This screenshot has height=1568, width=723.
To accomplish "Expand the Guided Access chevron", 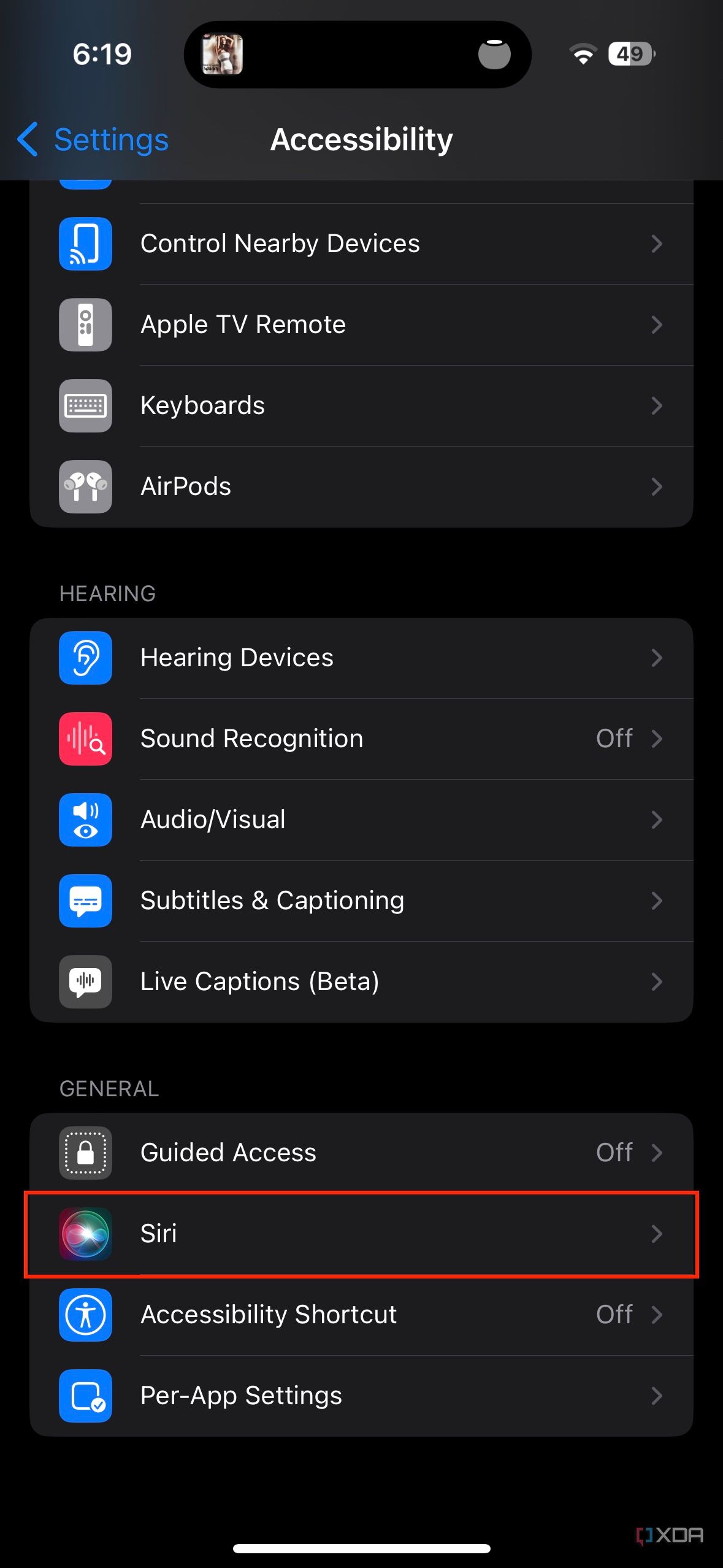I will [657, 1153].
